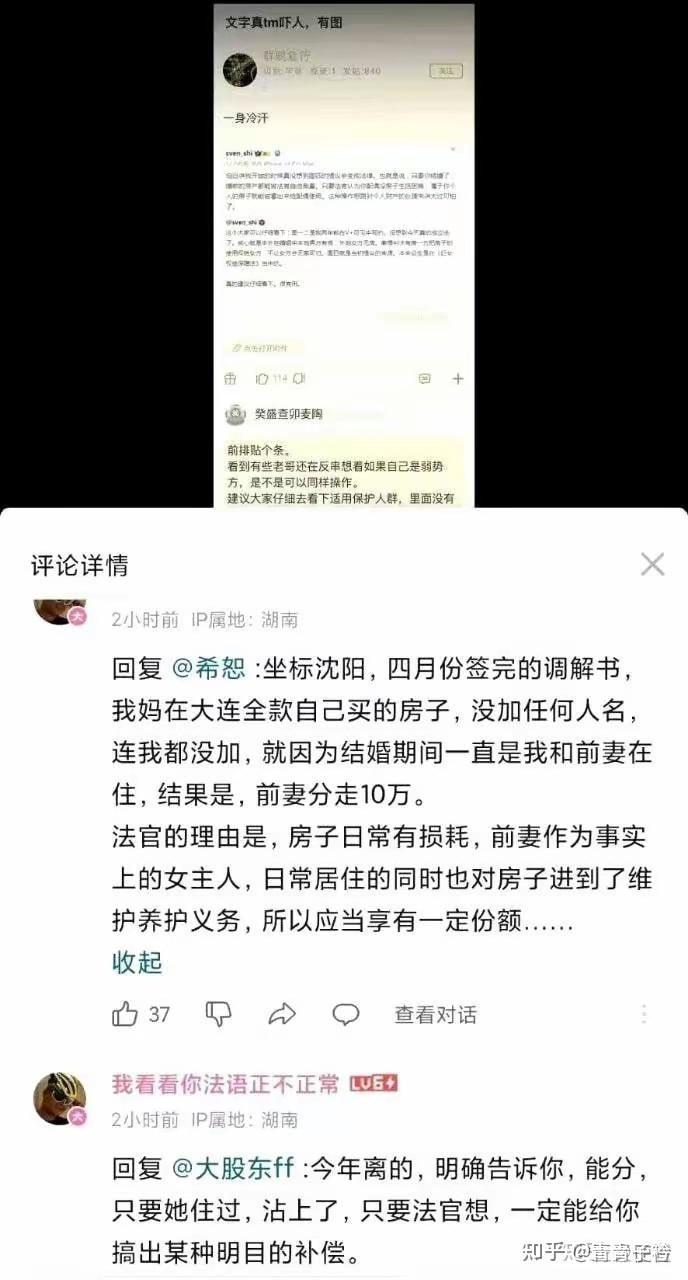Dislike the comment about 沈阳 调解书
This screenshot has height=1280, width=688.
click(x=219, y=1014)
